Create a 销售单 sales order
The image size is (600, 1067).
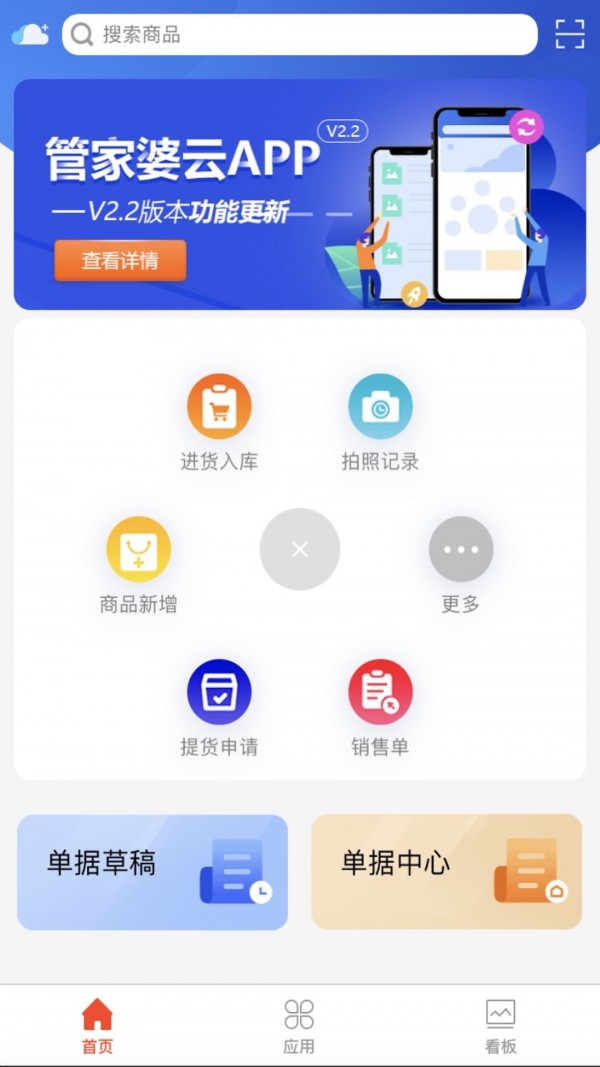pyautogui.click(x=380, y=692)
